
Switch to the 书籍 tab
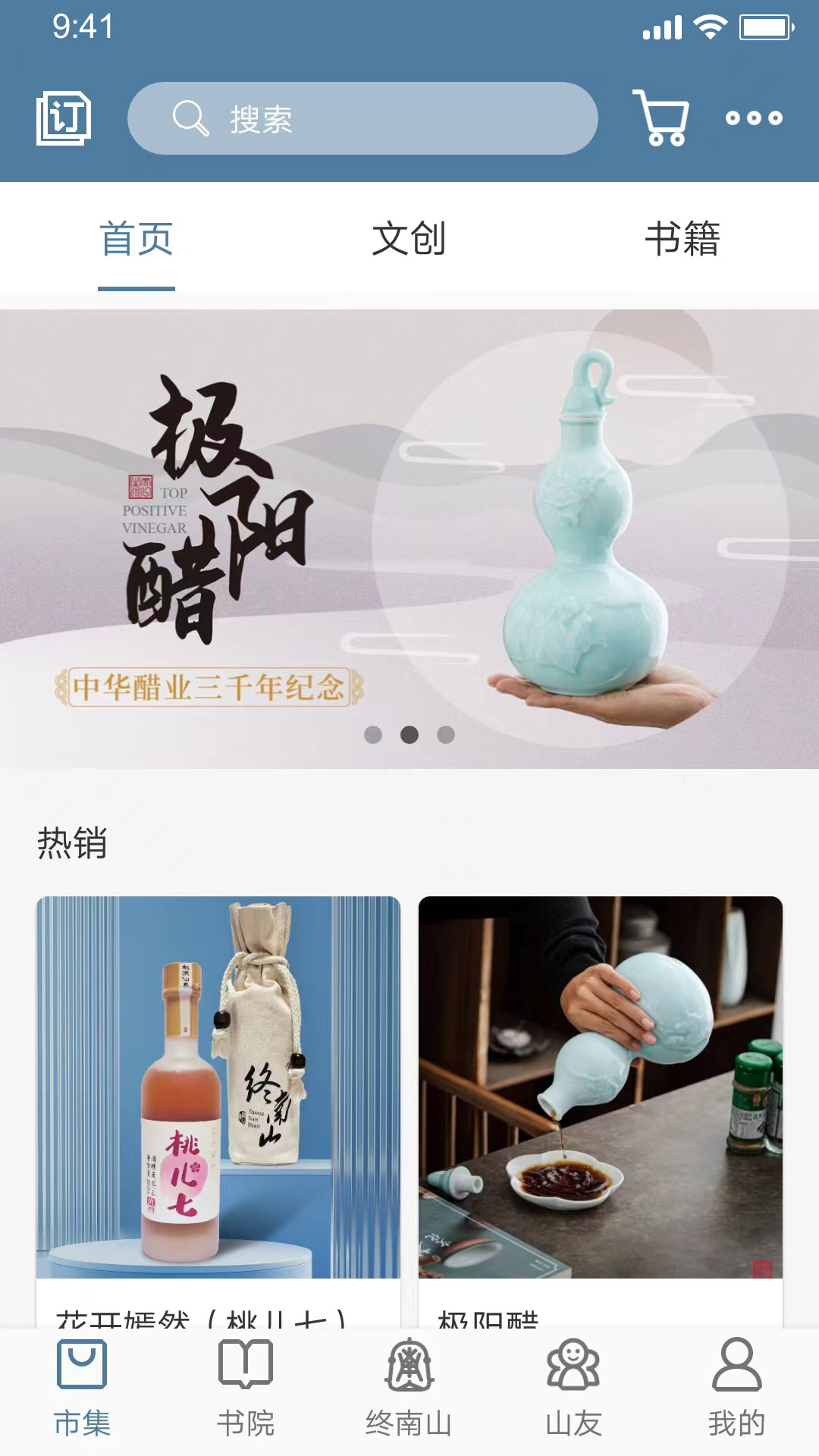682,239
